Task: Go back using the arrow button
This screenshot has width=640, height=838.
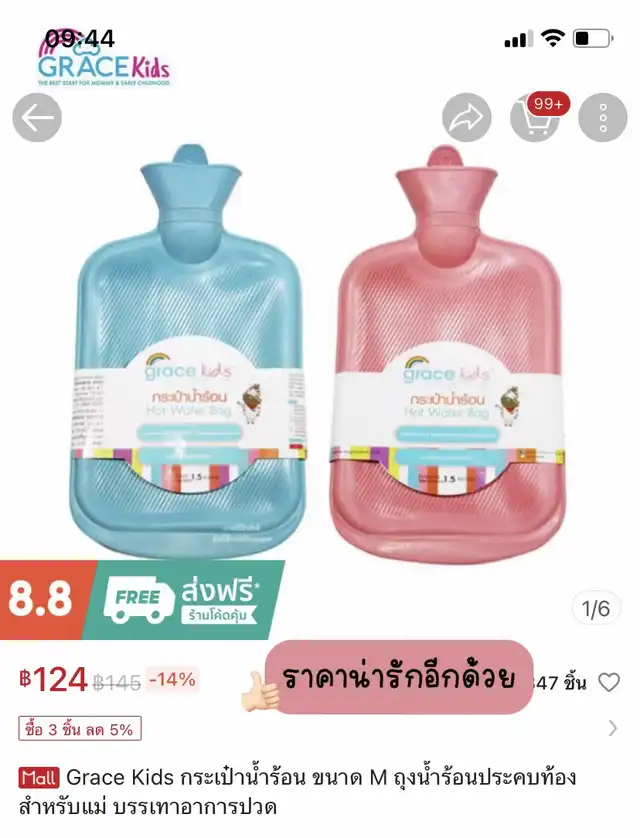Action: (x=37, y=118)
